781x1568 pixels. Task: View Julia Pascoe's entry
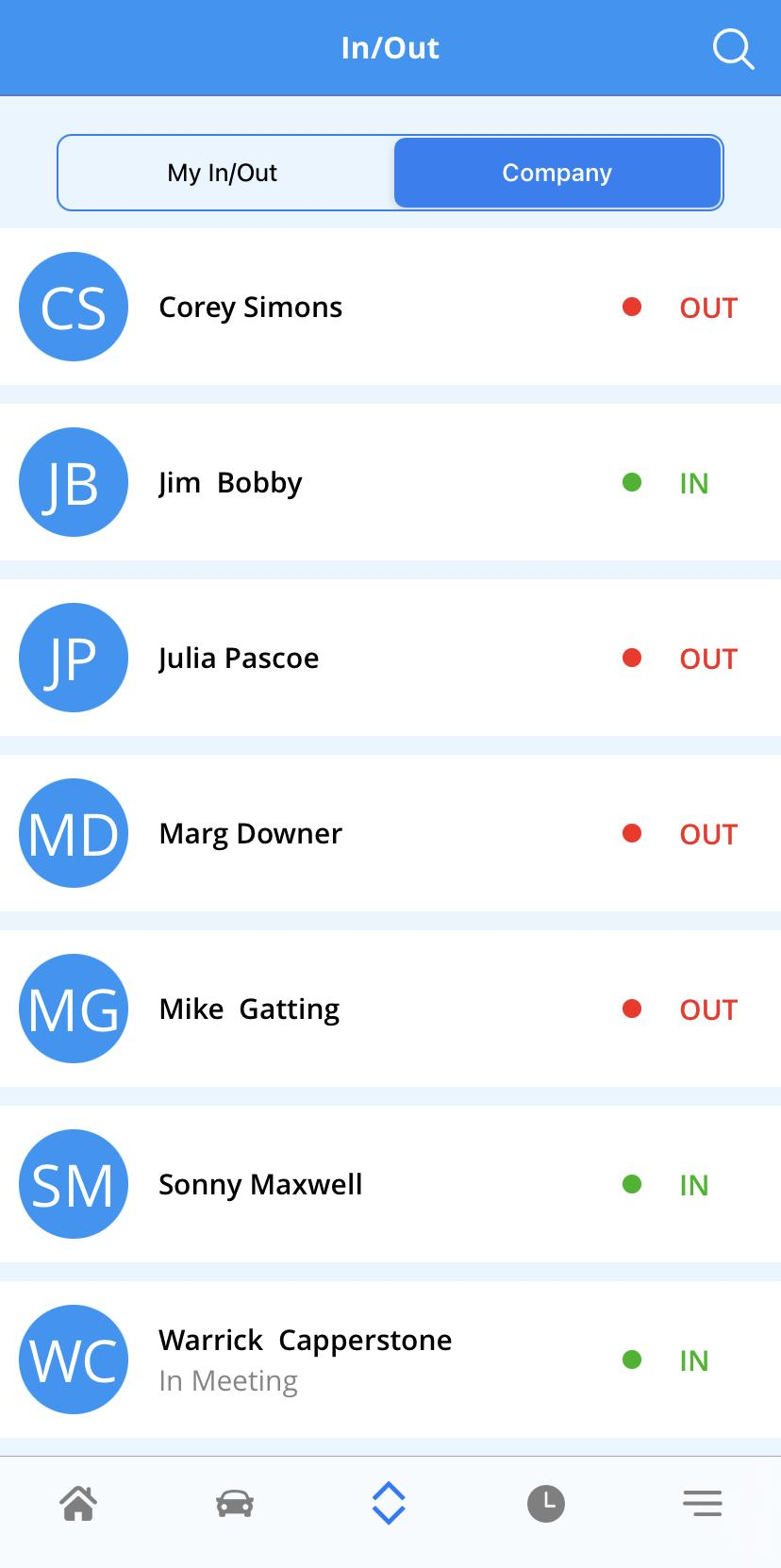390,658
